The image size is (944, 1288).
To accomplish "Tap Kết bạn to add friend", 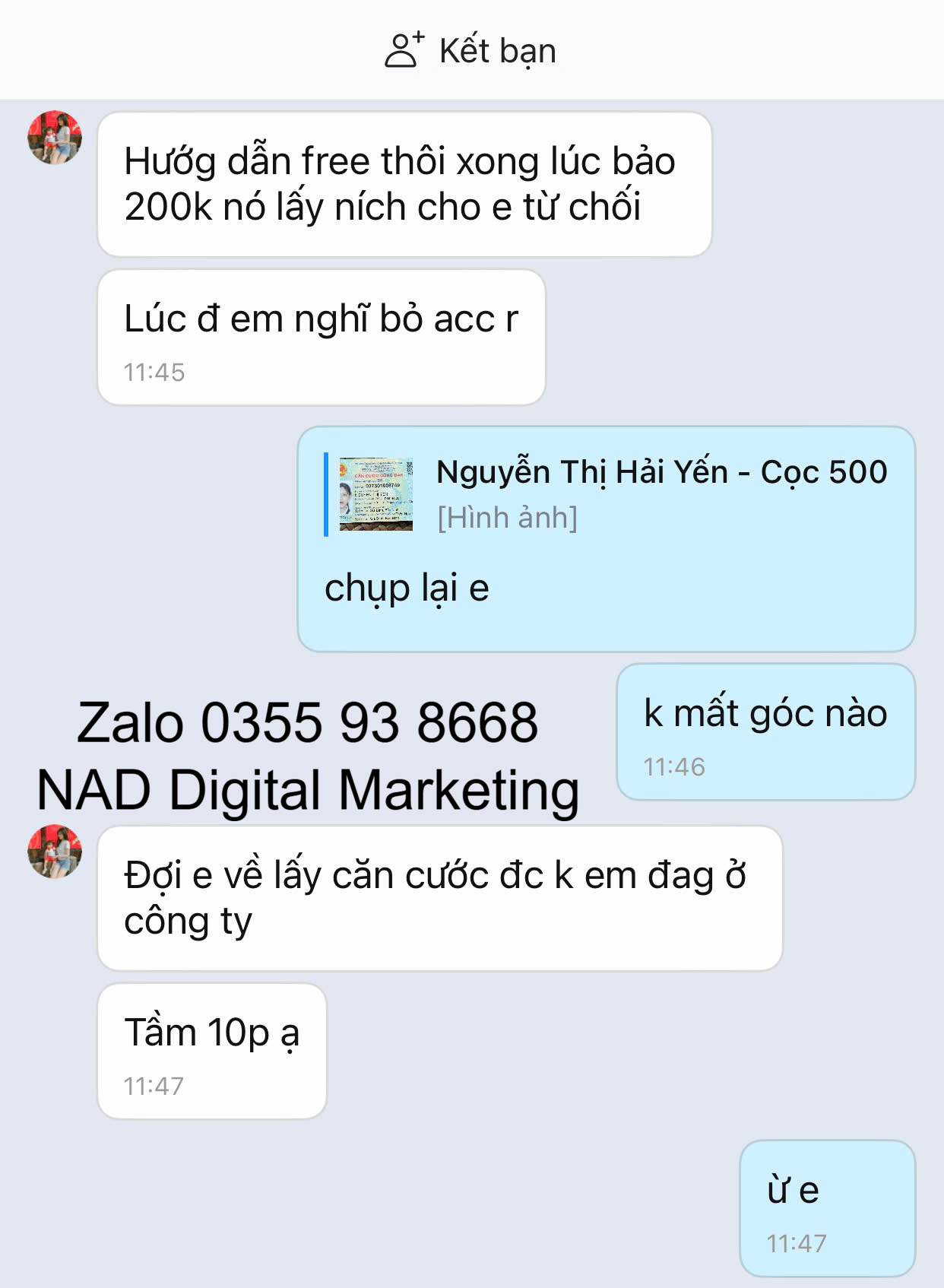I will 471,51.
